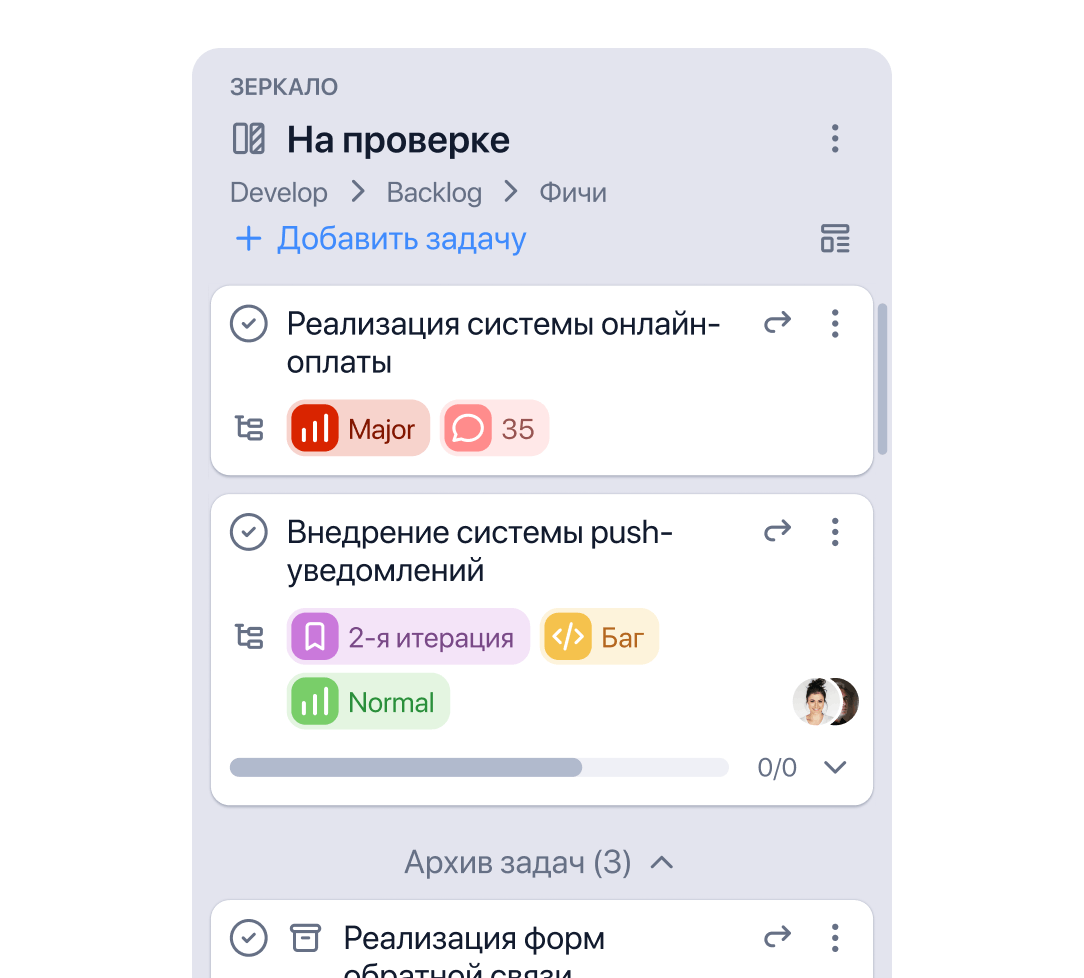Open the «Баг» tag chip
This screenshot has height=978, width=1084.
click(599, 637)
